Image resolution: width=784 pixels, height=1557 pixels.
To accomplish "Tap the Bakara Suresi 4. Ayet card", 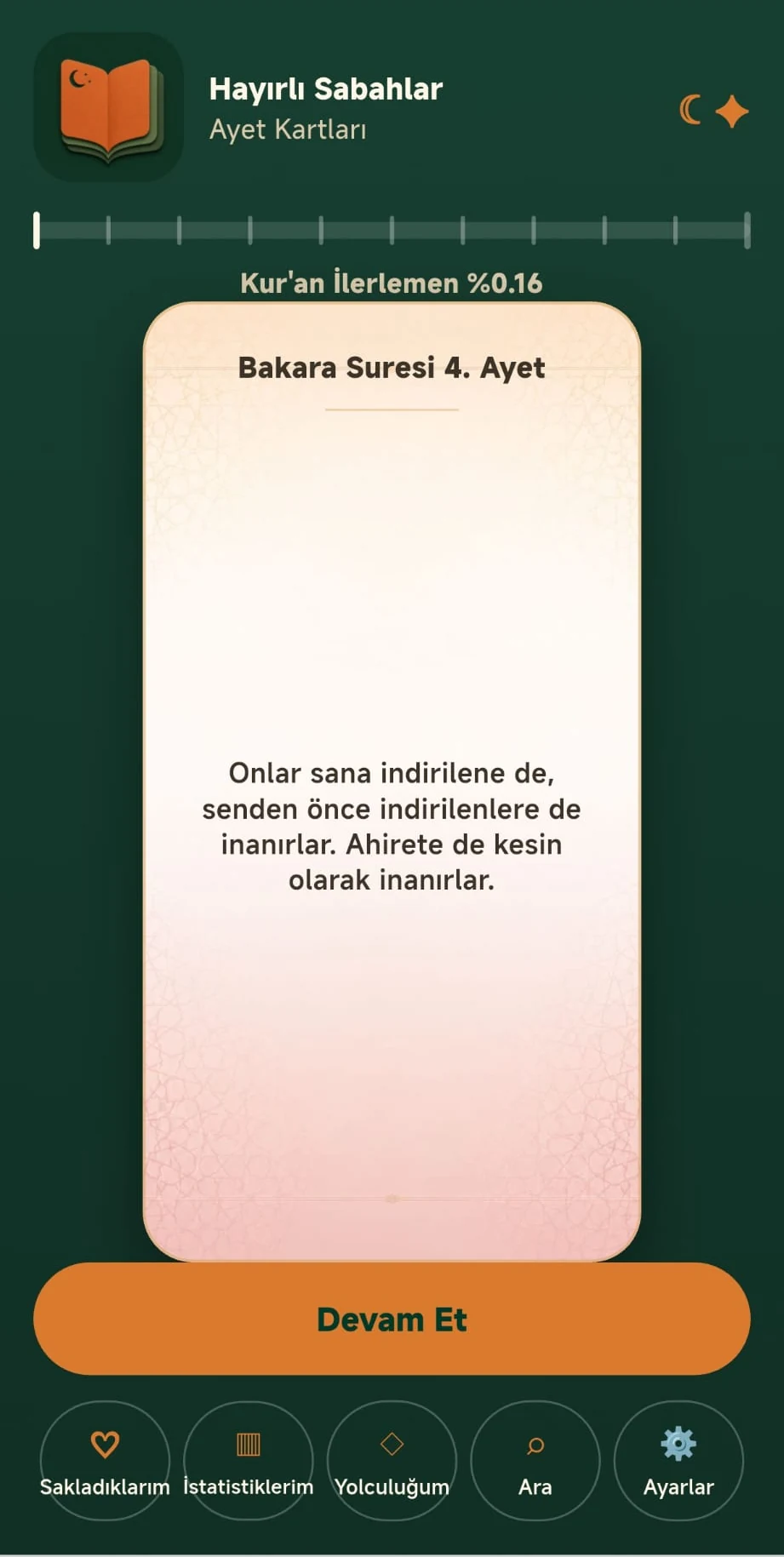I will click(x=392, y=781).
